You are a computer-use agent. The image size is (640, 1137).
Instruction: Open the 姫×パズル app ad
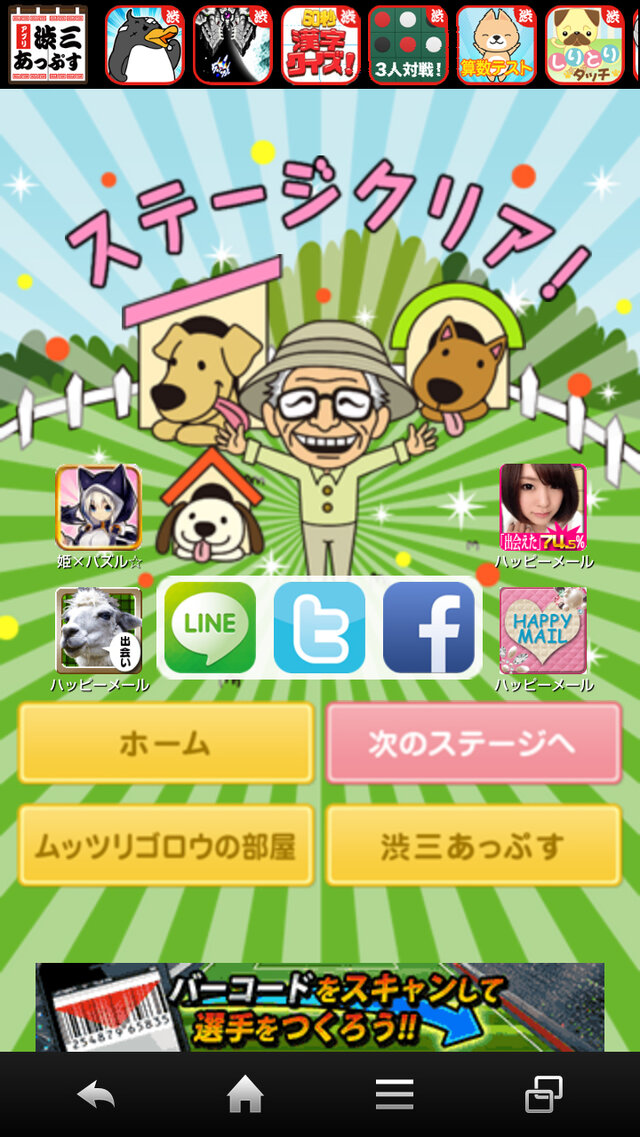point(98,508)
